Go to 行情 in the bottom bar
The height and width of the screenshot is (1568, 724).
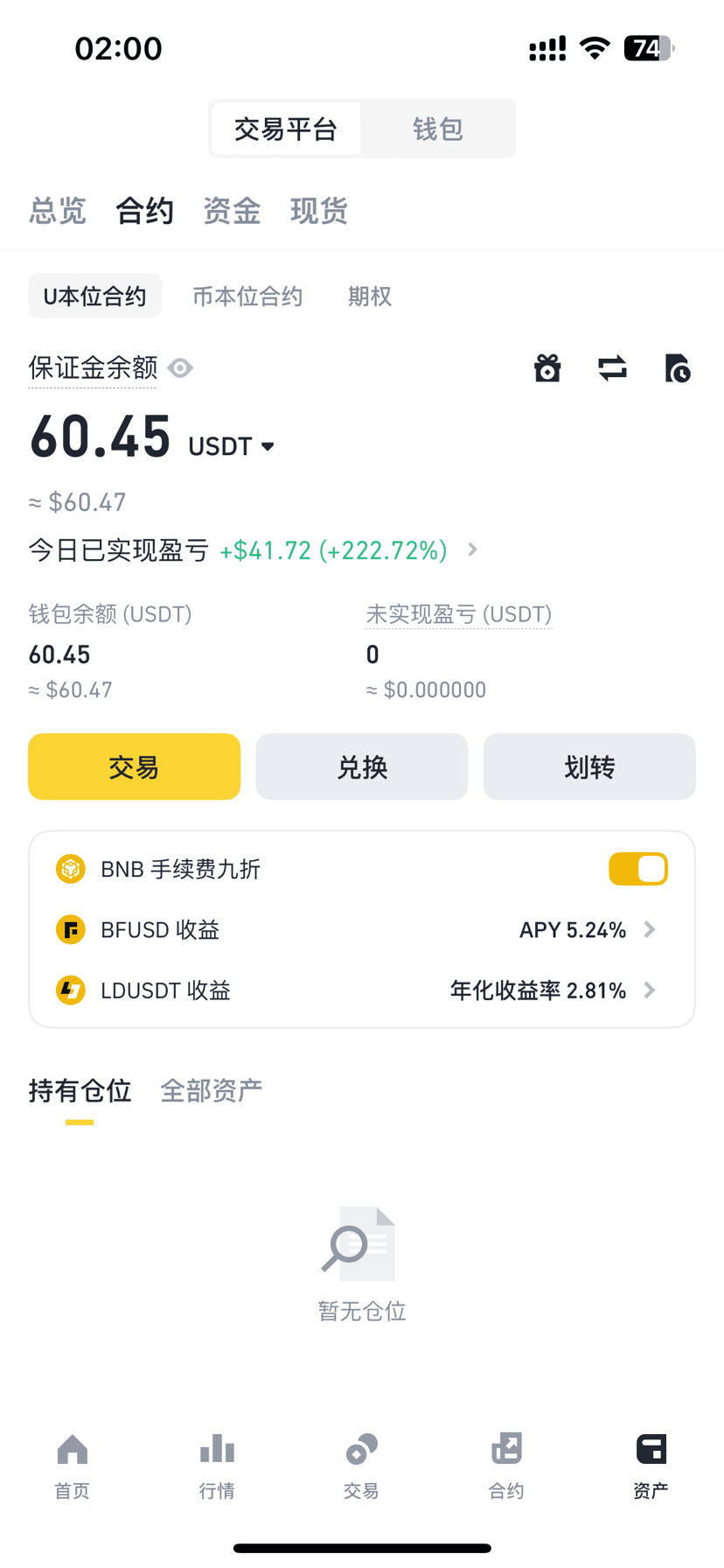click(x=217, y=1466)
